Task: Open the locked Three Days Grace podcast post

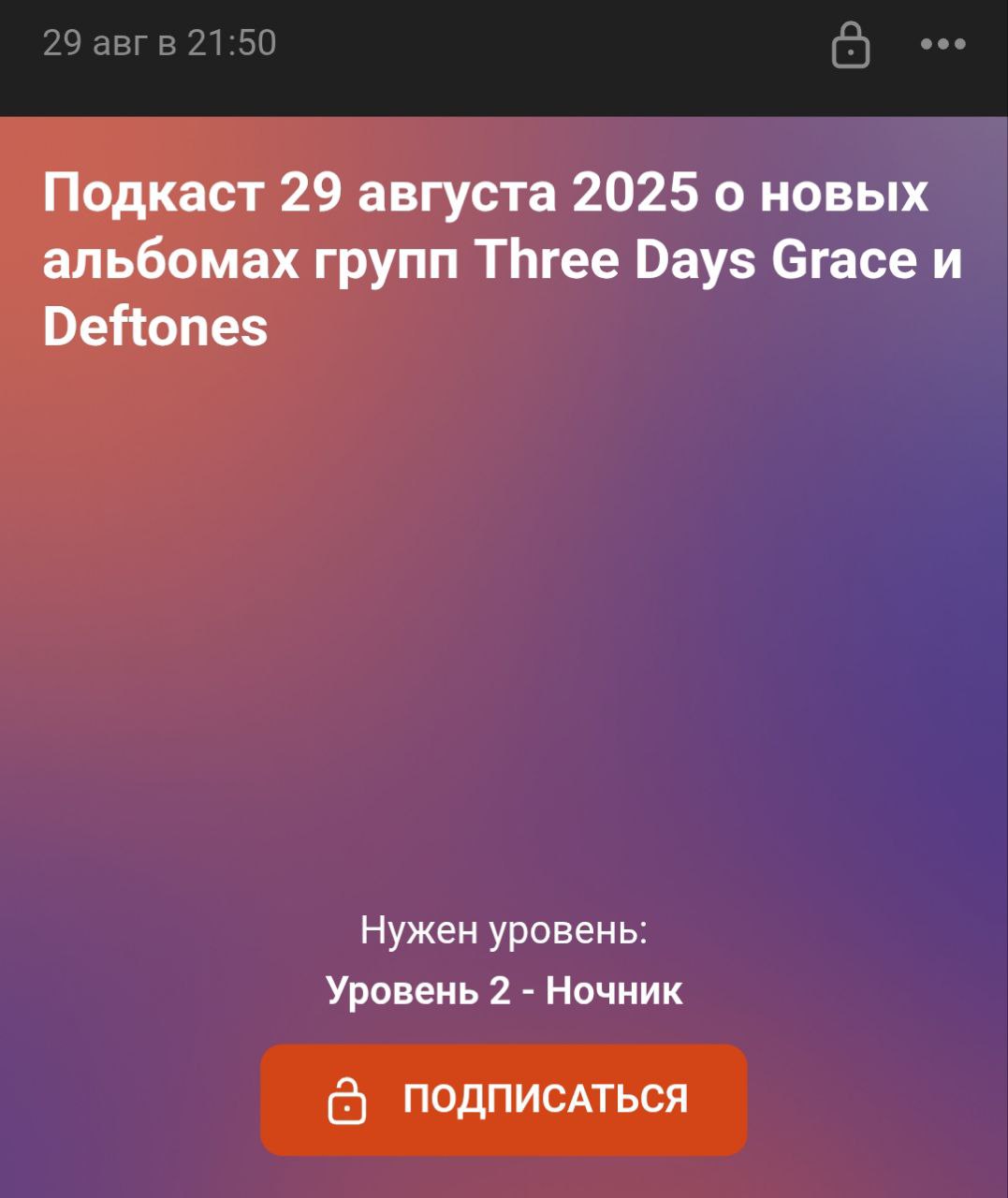Action: [485, 259]
